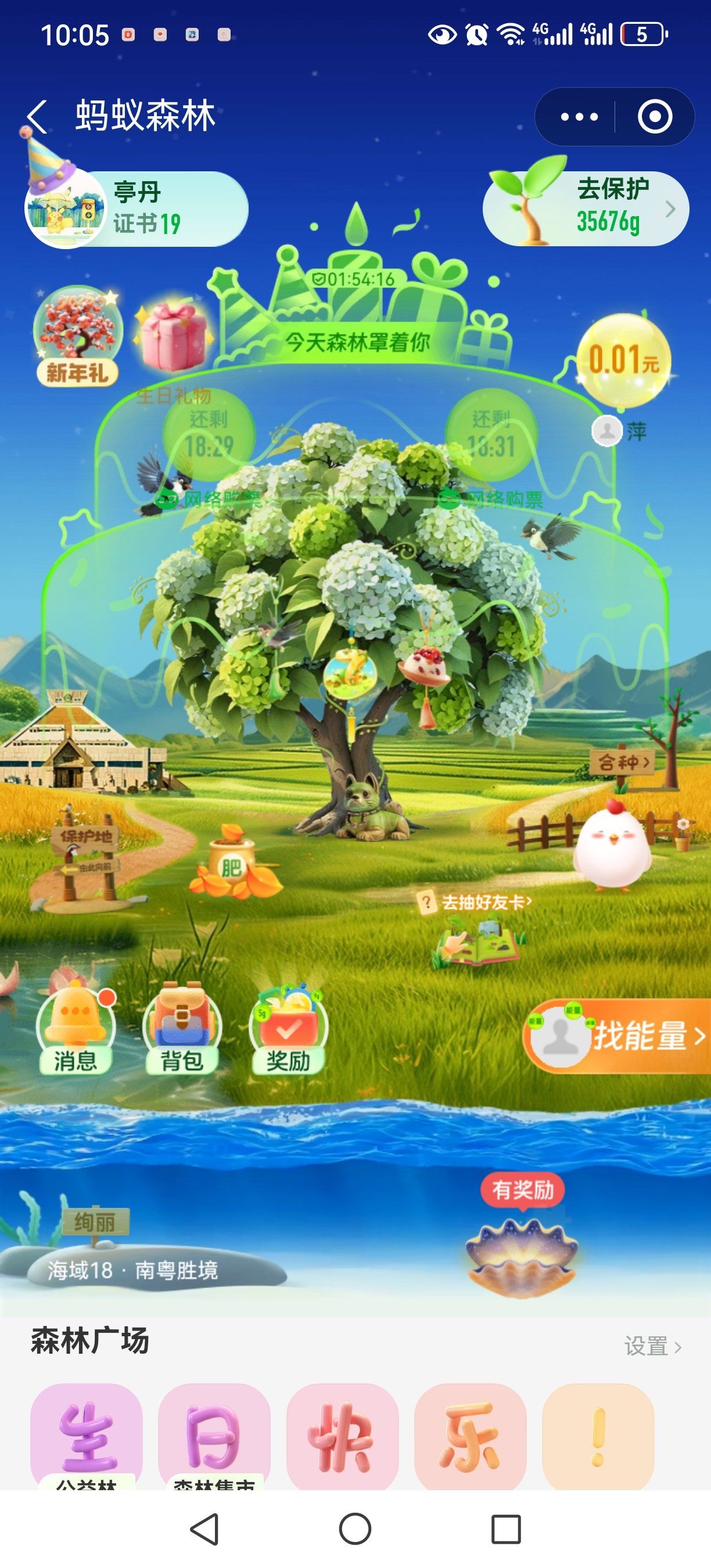Close the mini-program with the circle button

tap(655, 117)
